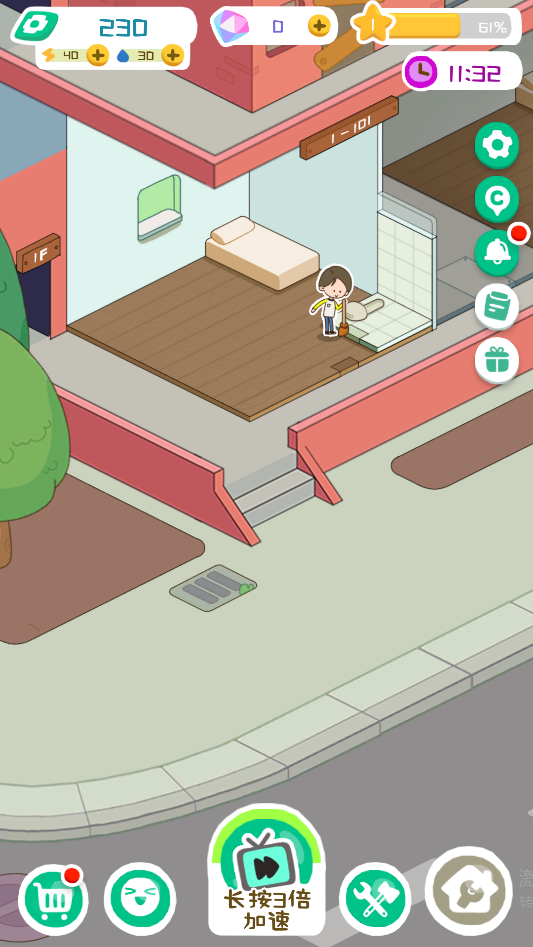Viewport: 533px width, 947px height.
Task: Tap the 长按3倍加速 speed-up button
Action: coord(267,872)
